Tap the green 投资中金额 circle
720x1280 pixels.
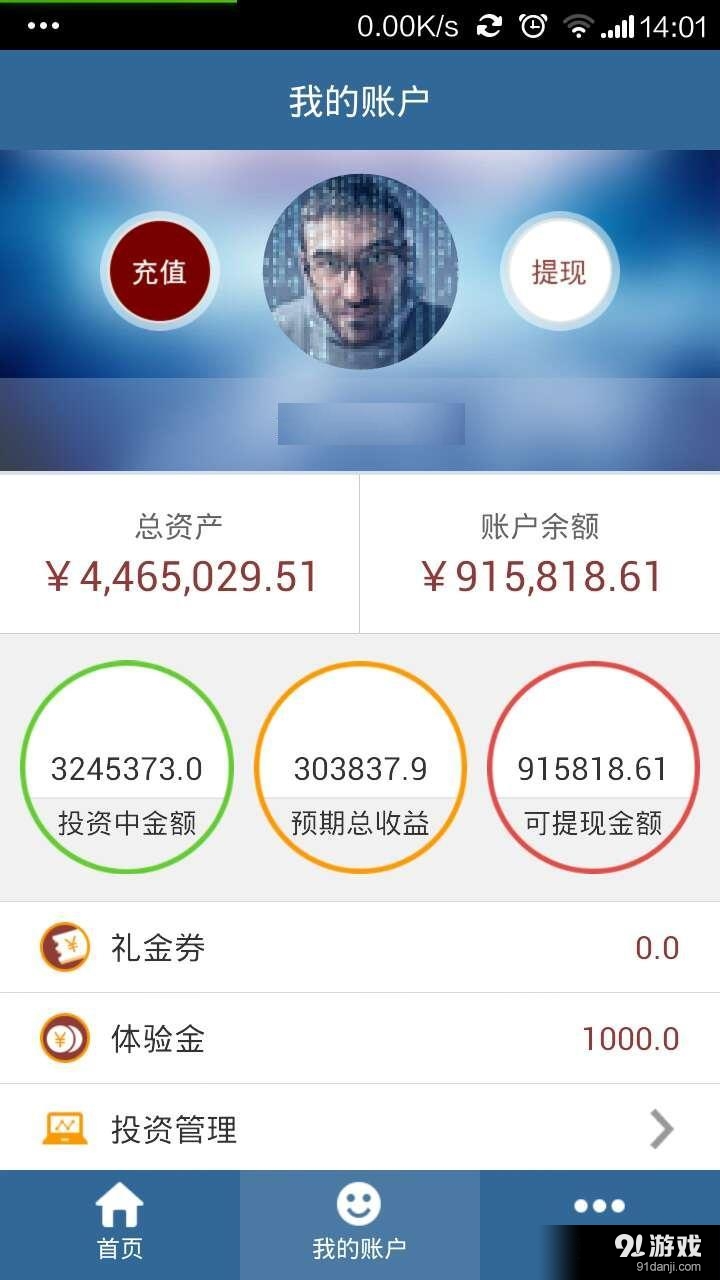tap(127, 767)
